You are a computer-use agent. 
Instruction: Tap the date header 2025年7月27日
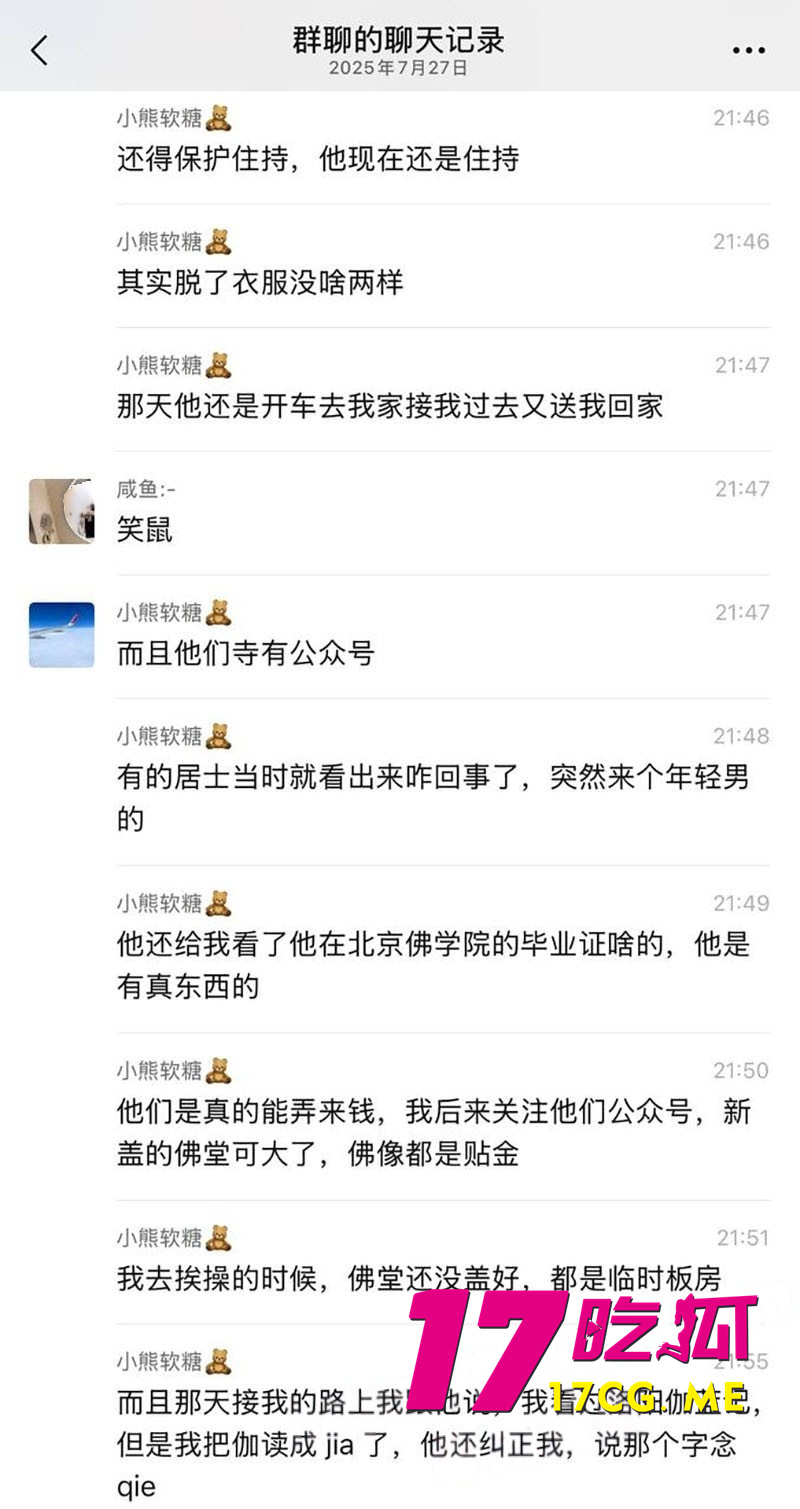pos(399,69)
